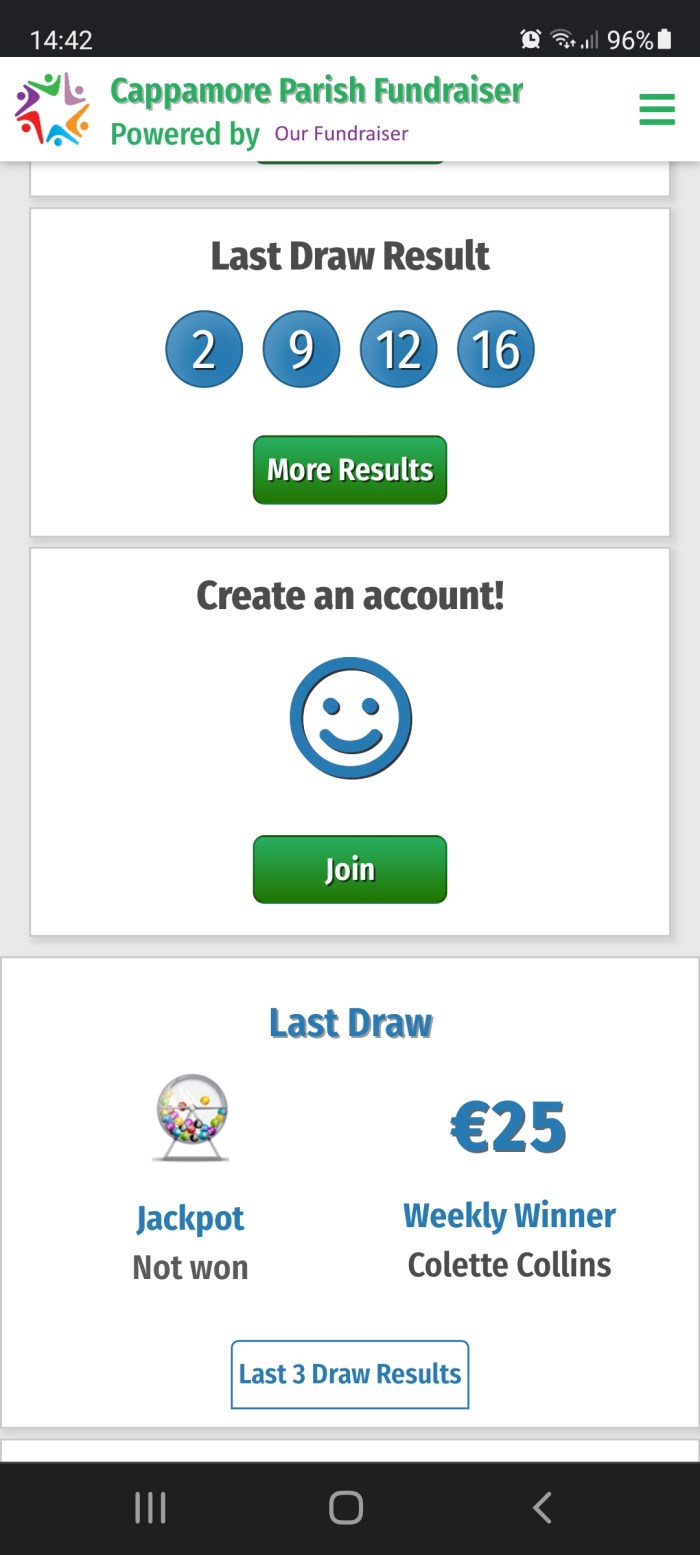Go to the phone's home screen

pyautogui.click(x=346, y=1507)
